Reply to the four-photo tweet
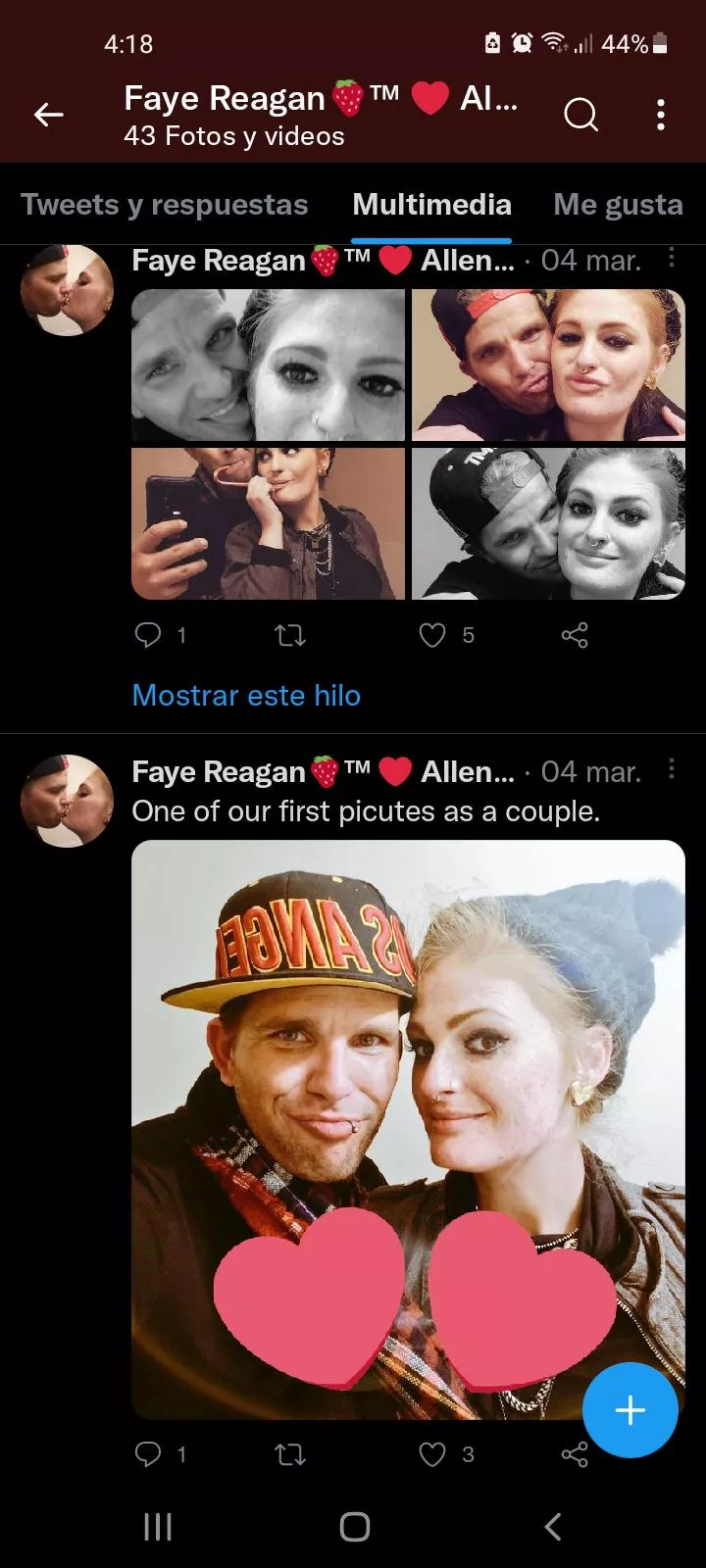 tap(148, 635)
